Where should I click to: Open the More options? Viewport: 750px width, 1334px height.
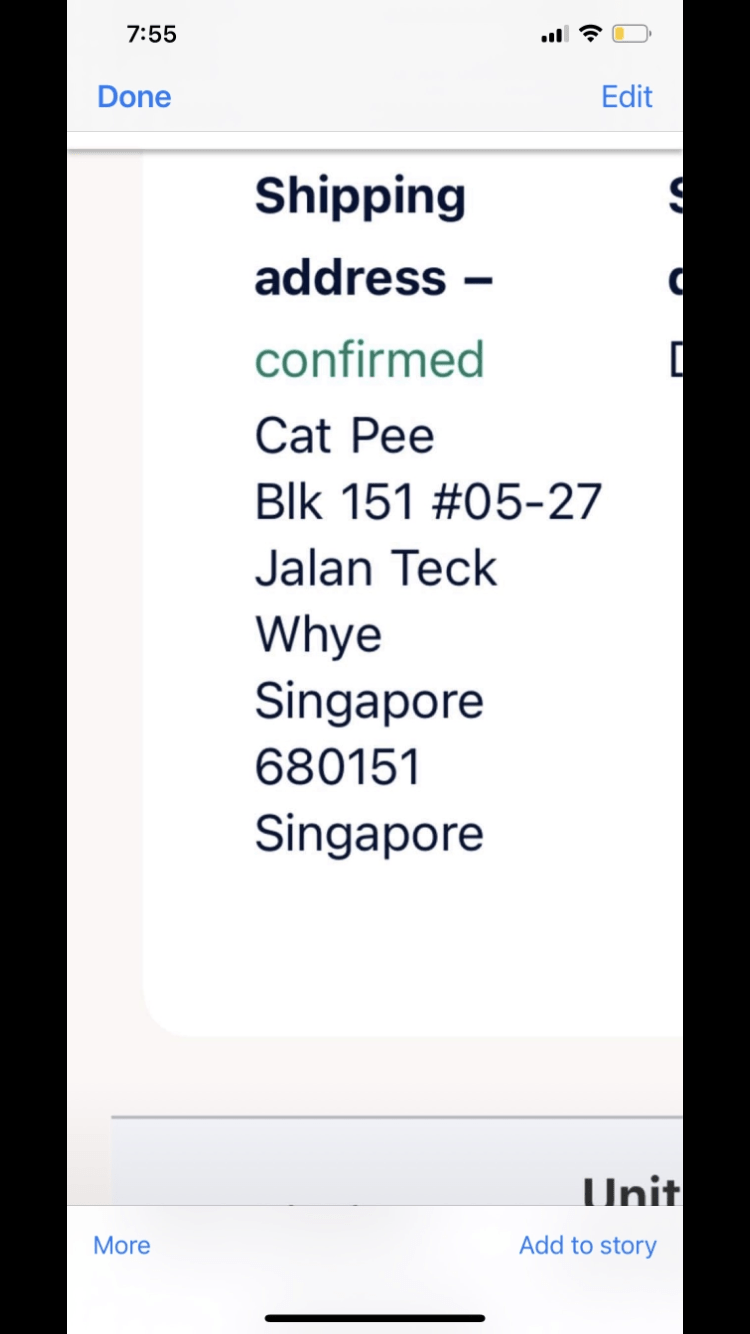pos(122,1245)
